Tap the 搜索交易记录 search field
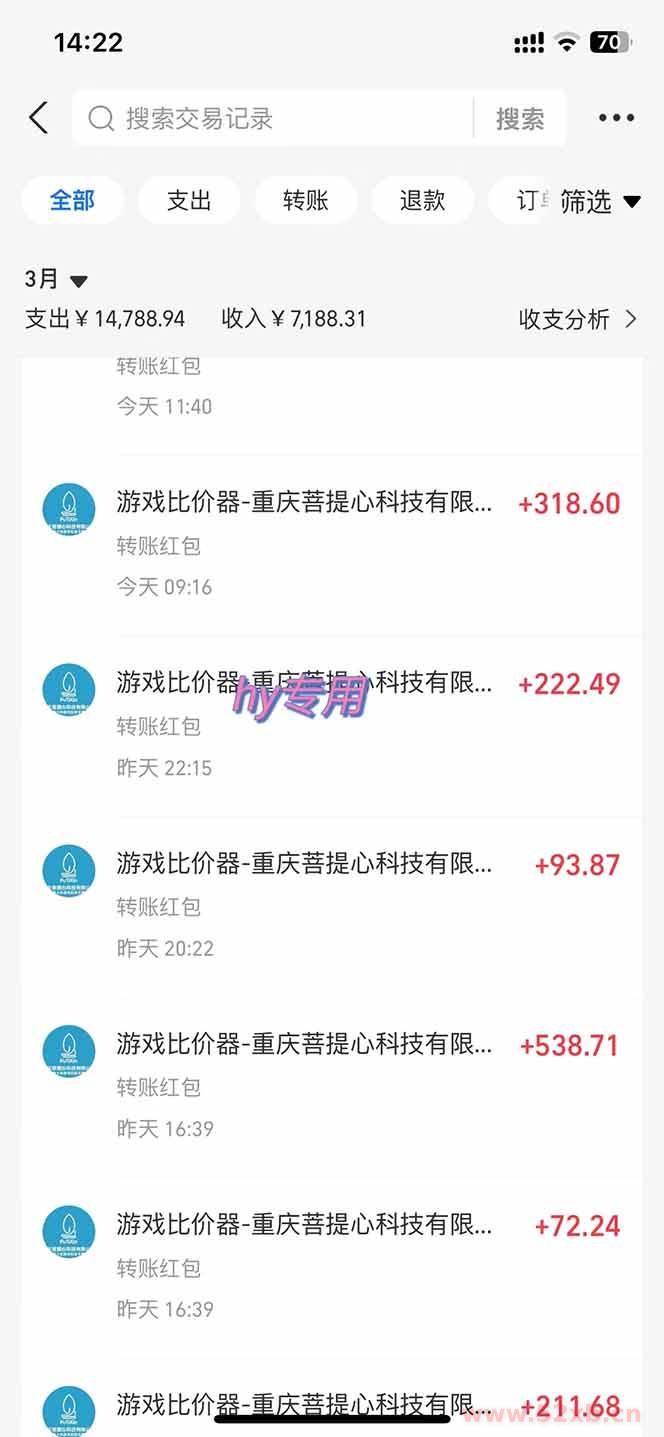The height and width of the screenshot is (1437, 664). [x=270, y=119]
